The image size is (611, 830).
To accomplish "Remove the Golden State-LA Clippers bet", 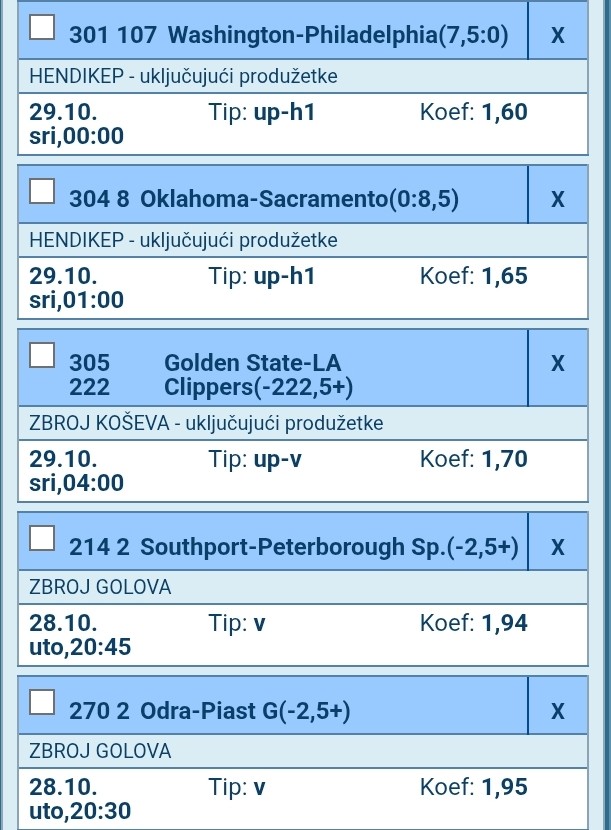I will (558, 362).
